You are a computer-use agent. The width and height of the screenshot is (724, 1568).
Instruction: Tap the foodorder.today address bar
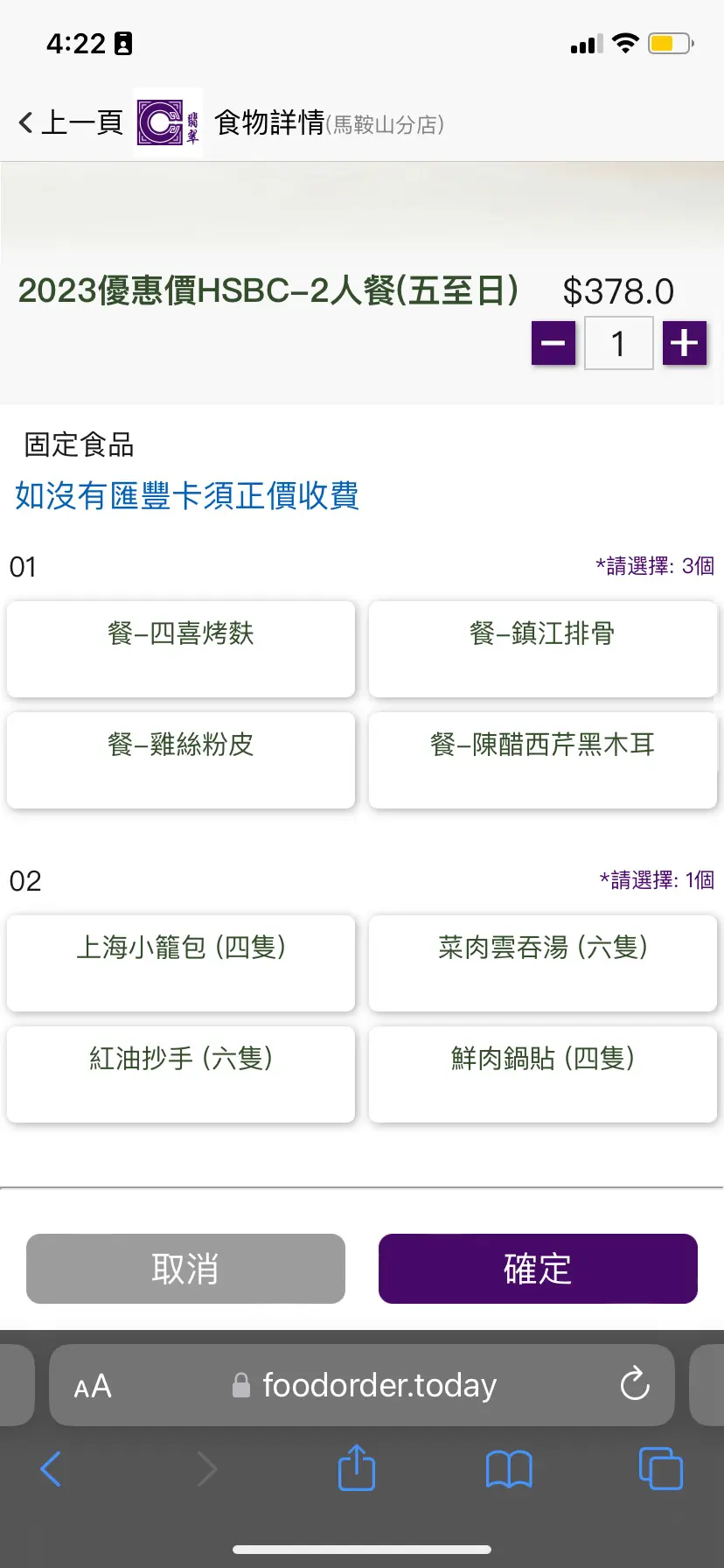362,1385
